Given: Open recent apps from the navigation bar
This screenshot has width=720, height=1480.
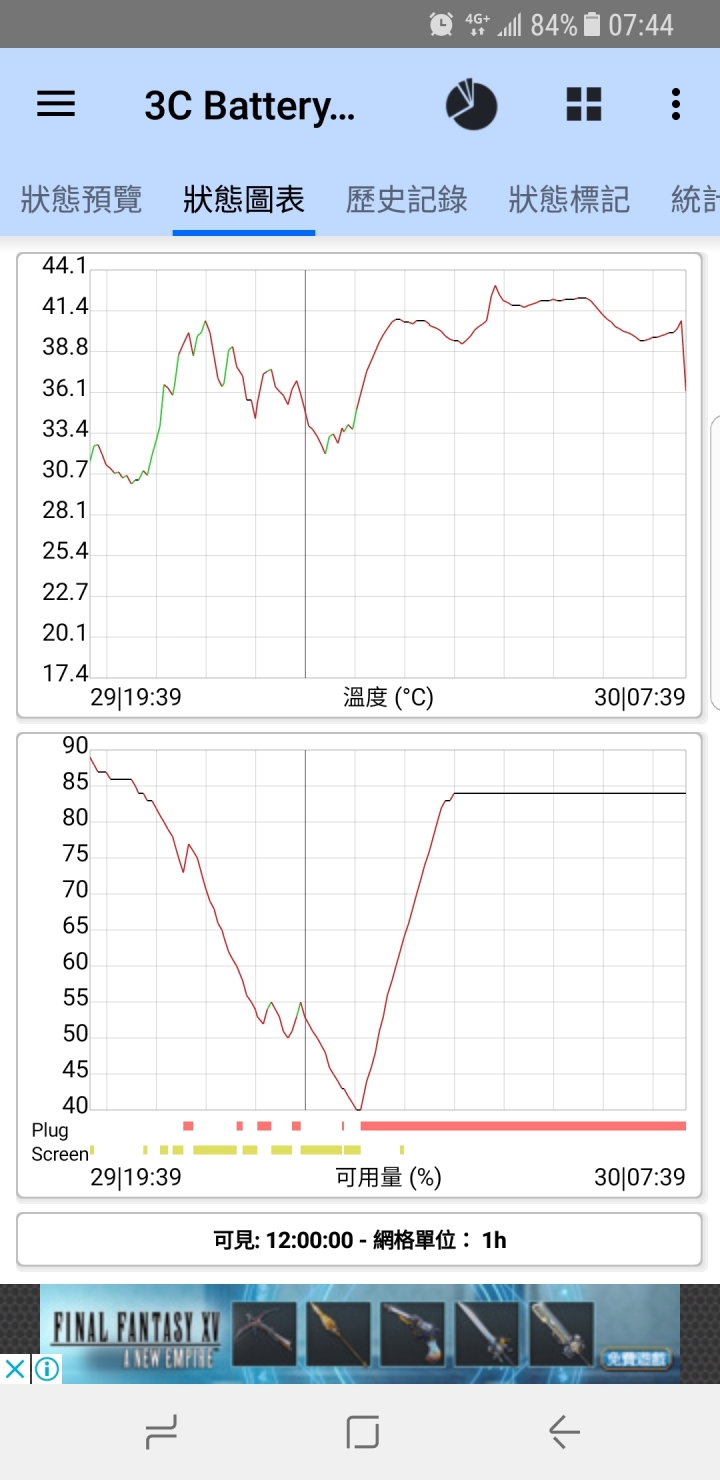Looking at the screenshot, I should click(161, 1433).
